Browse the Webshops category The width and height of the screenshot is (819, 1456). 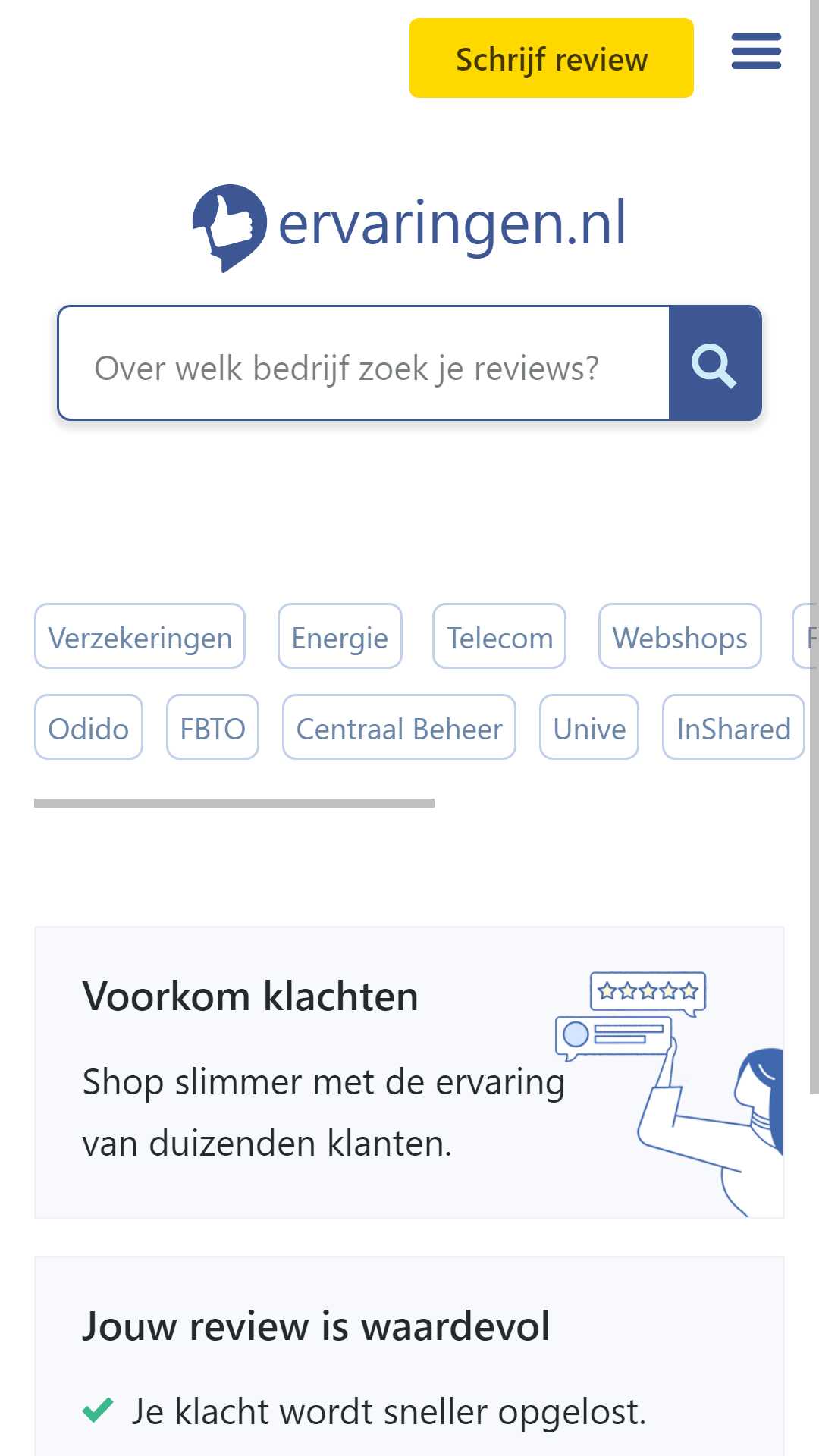(x=679, y=636)
